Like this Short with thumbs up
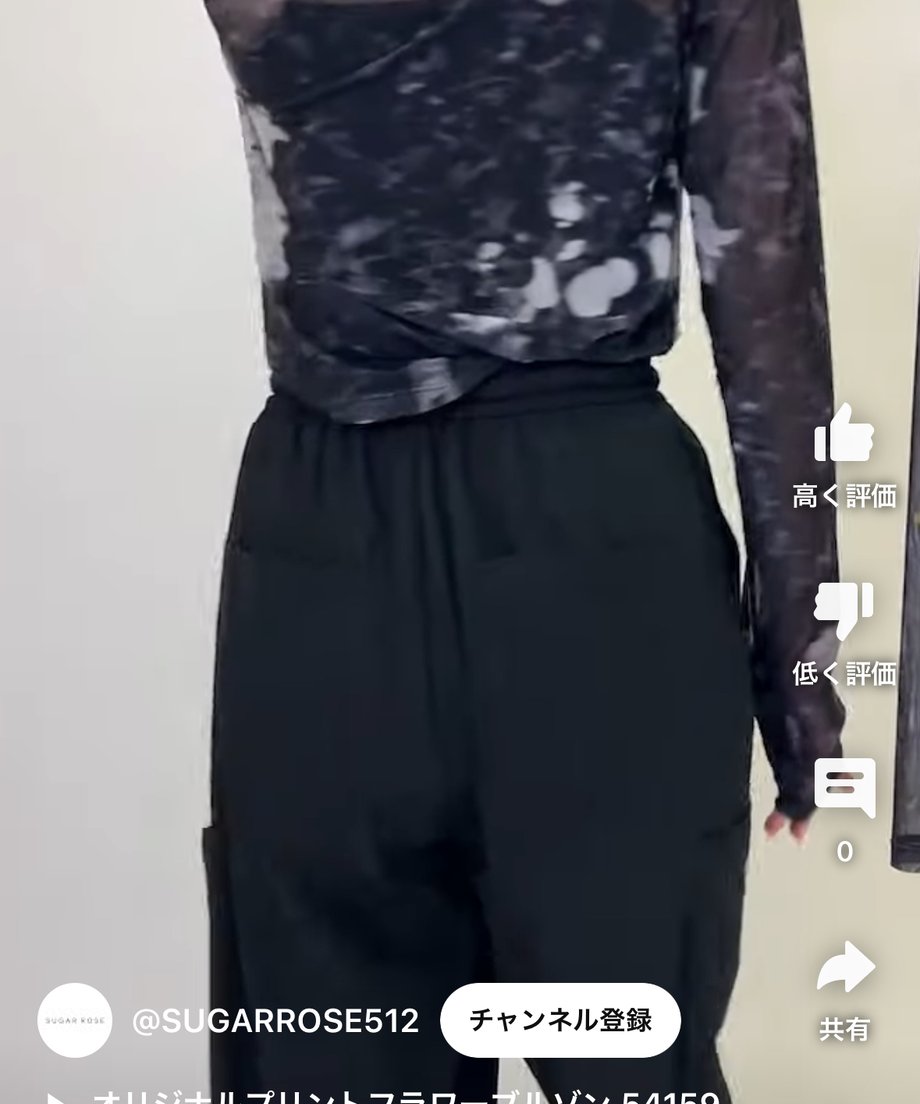920x1104 pixels. click(x=844, y=435)
